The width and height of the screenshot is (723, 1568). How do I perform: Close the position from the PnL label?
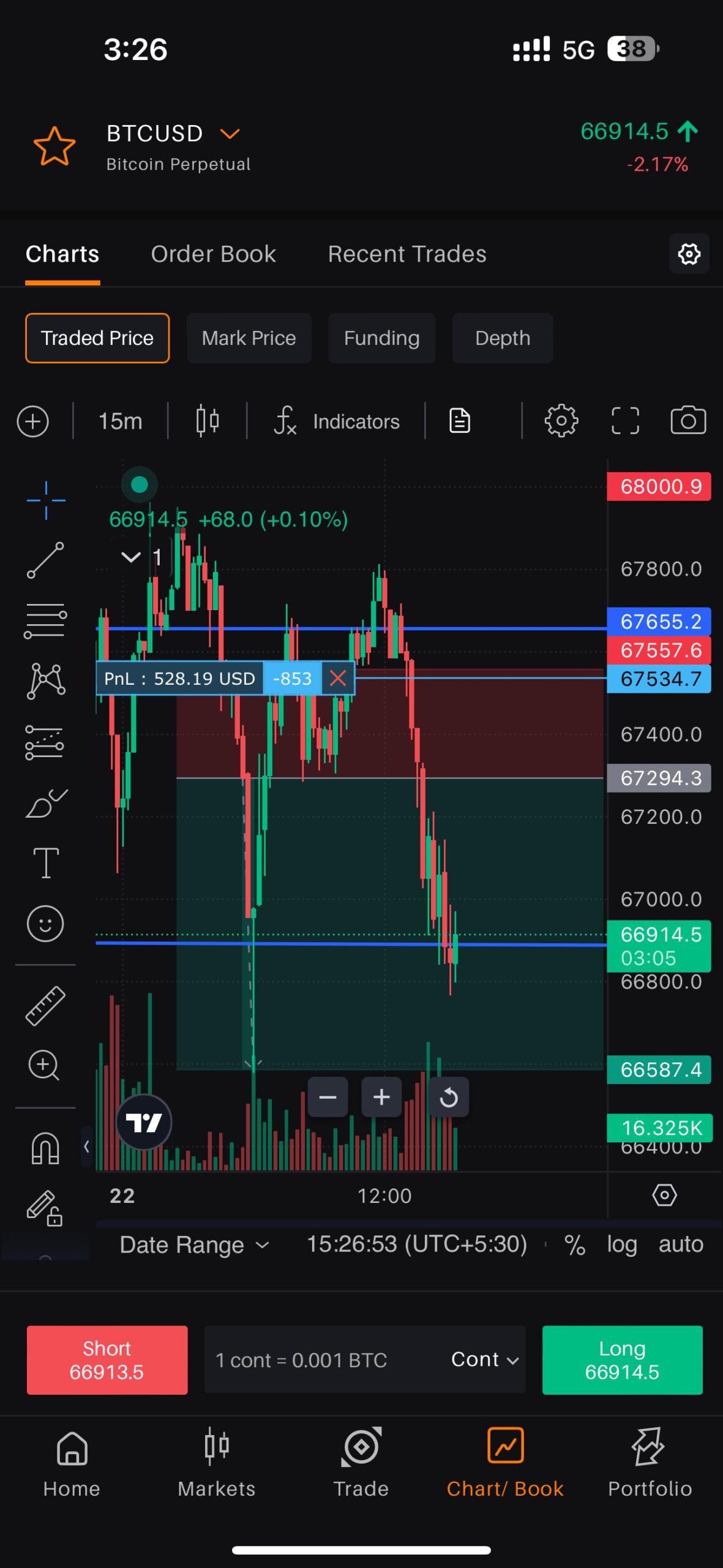338,678
